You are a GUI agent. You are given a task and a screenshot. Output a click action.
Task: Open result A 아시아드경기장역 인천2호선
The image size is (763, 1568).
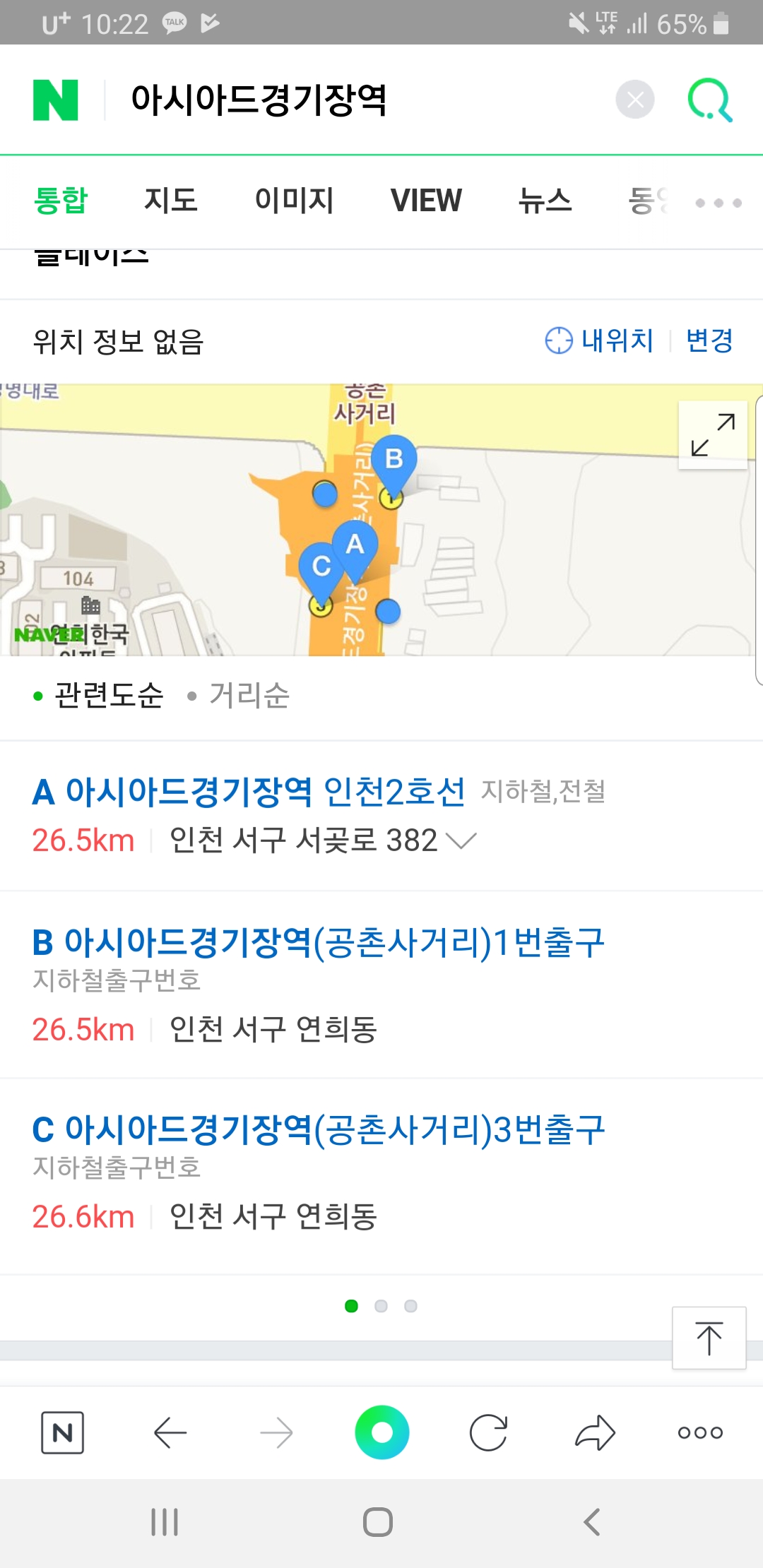tap(249, 792)
